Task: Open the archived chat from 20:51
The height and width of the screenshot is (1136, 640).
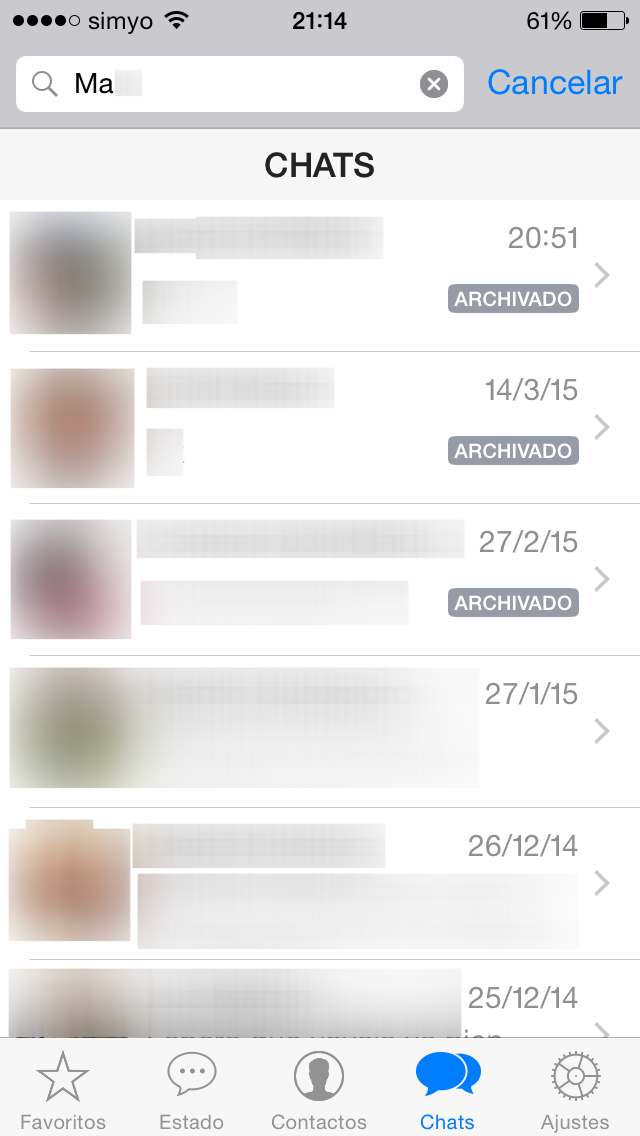Action: (320, 275)
